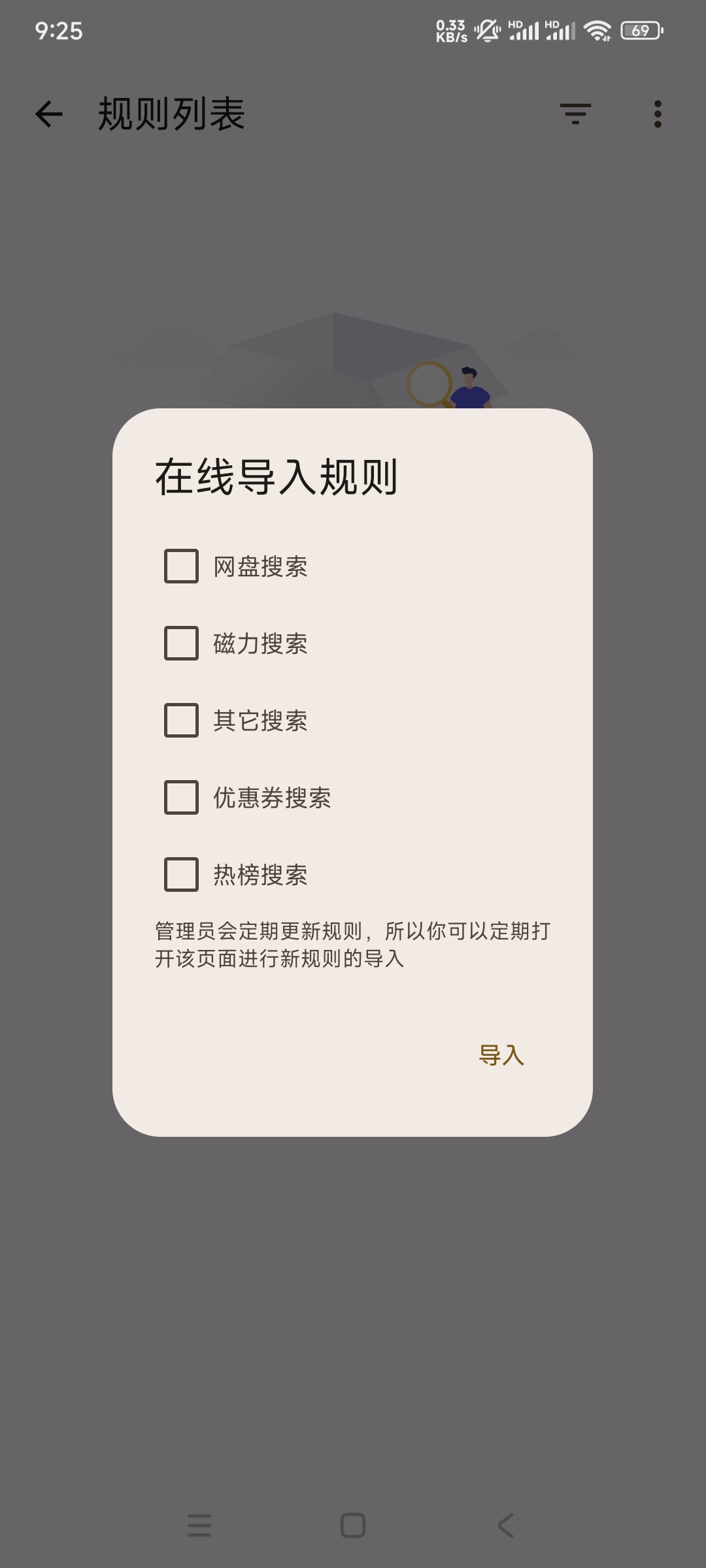Tick the 其它搜索 checkbox

(181, 720)
